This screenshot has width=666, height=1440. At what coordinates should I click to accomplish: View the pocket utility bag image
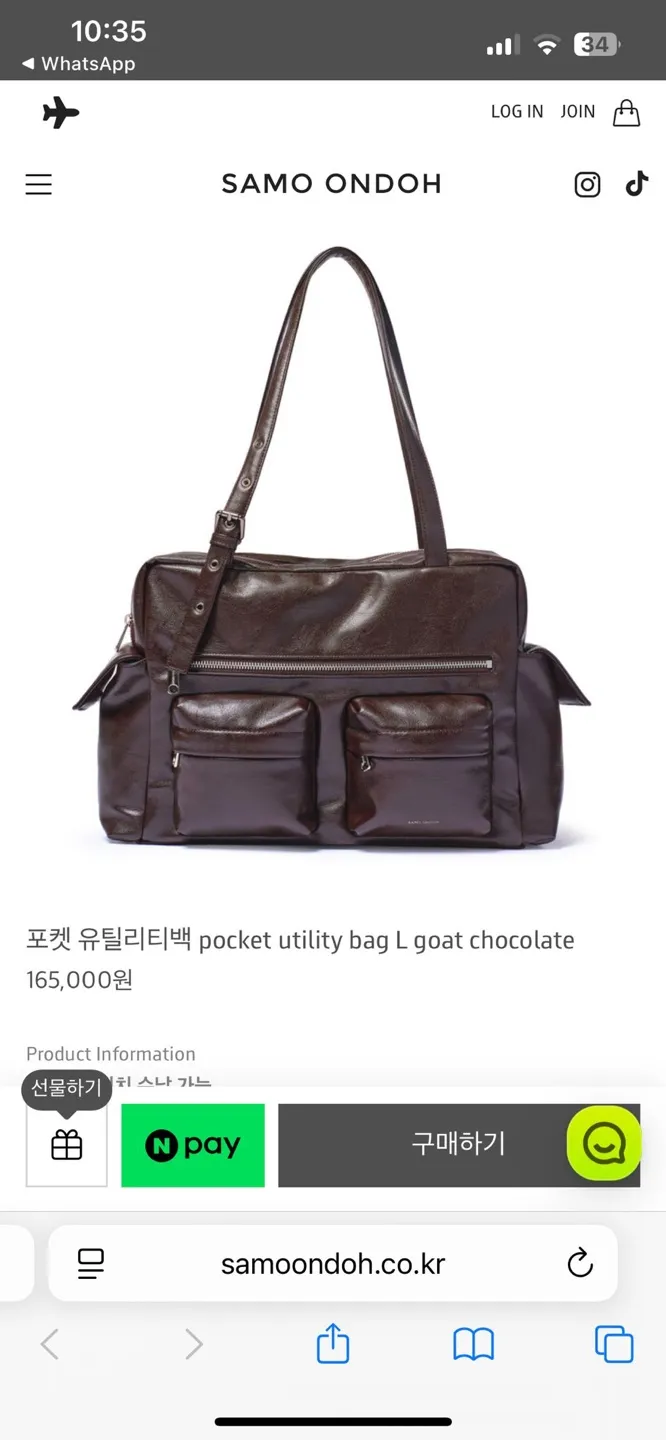[x=331, y=560]
